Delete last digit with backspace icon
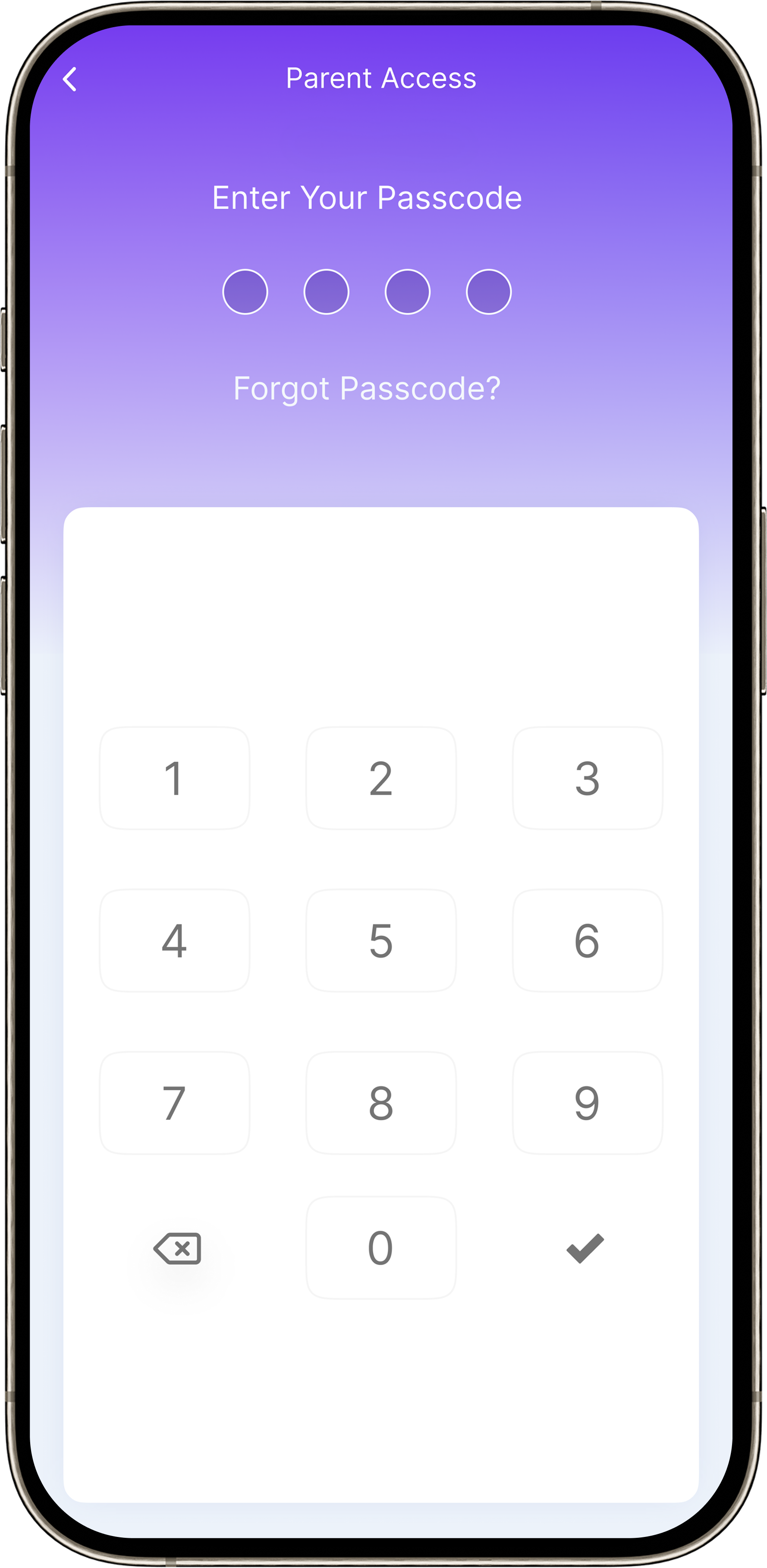This screenshot has height=1568, width=767. [x=177, y=1249]
